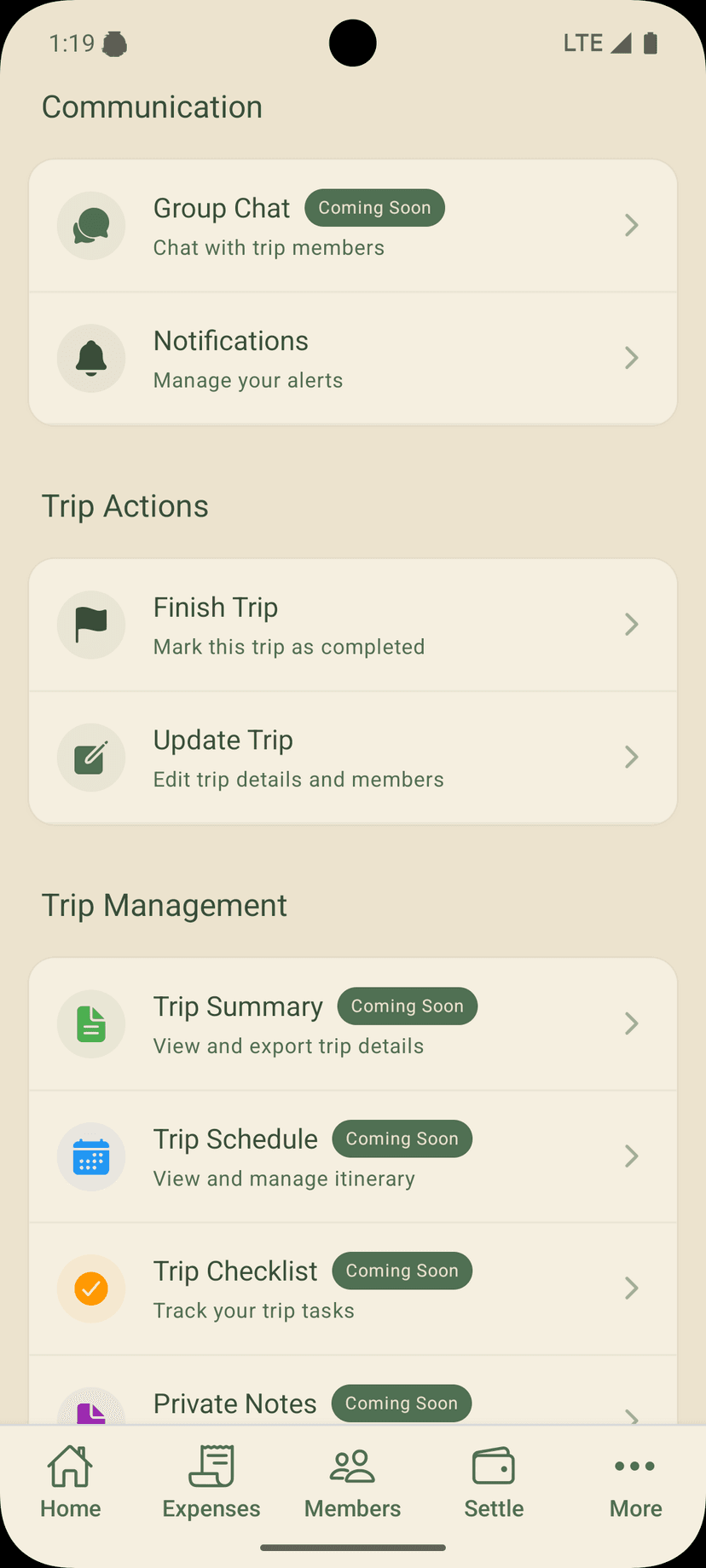Open Update Trip to edit details
Viewport: 706px width, 1568px height.
tap(352, 758)
